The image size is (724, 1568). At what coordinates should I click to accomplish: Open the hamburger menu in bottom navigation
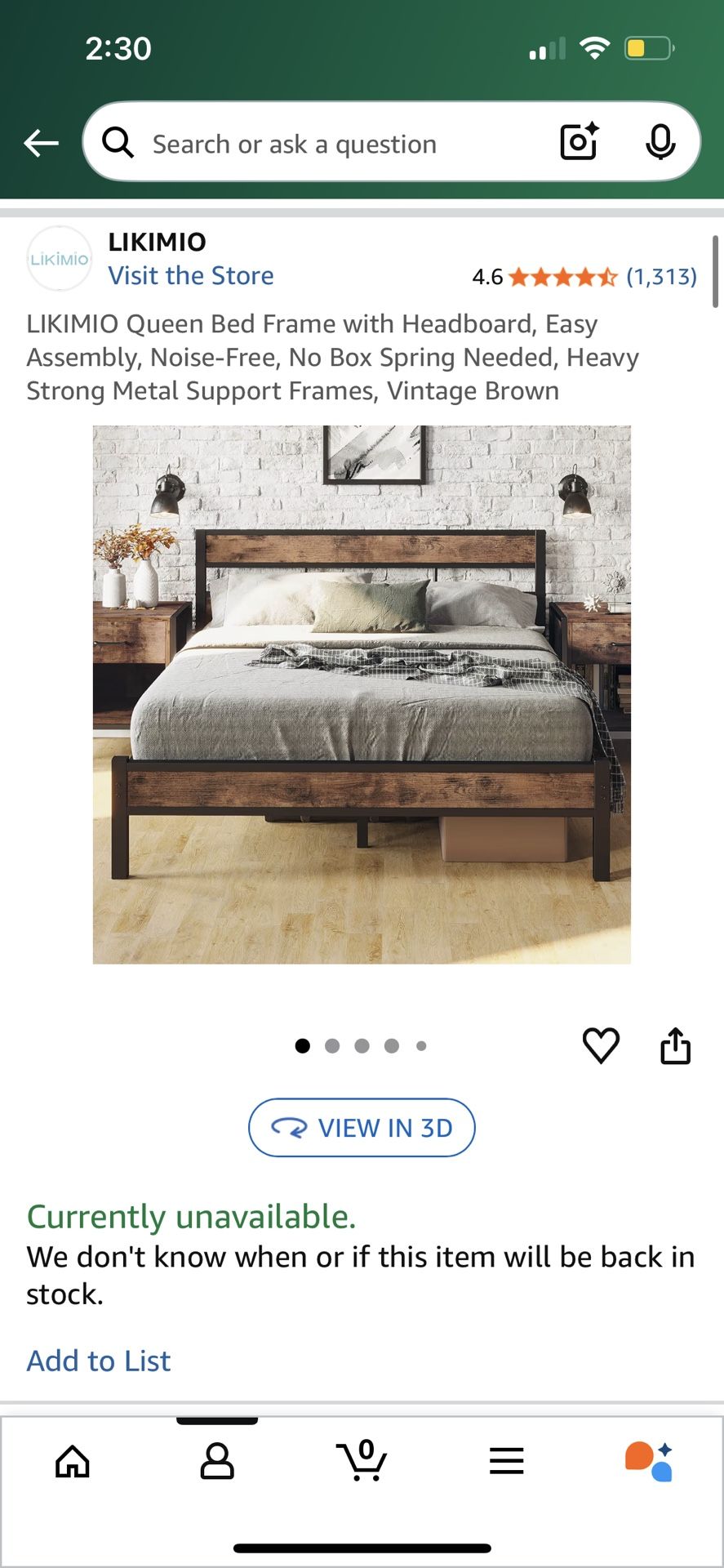coord(506,1462)
